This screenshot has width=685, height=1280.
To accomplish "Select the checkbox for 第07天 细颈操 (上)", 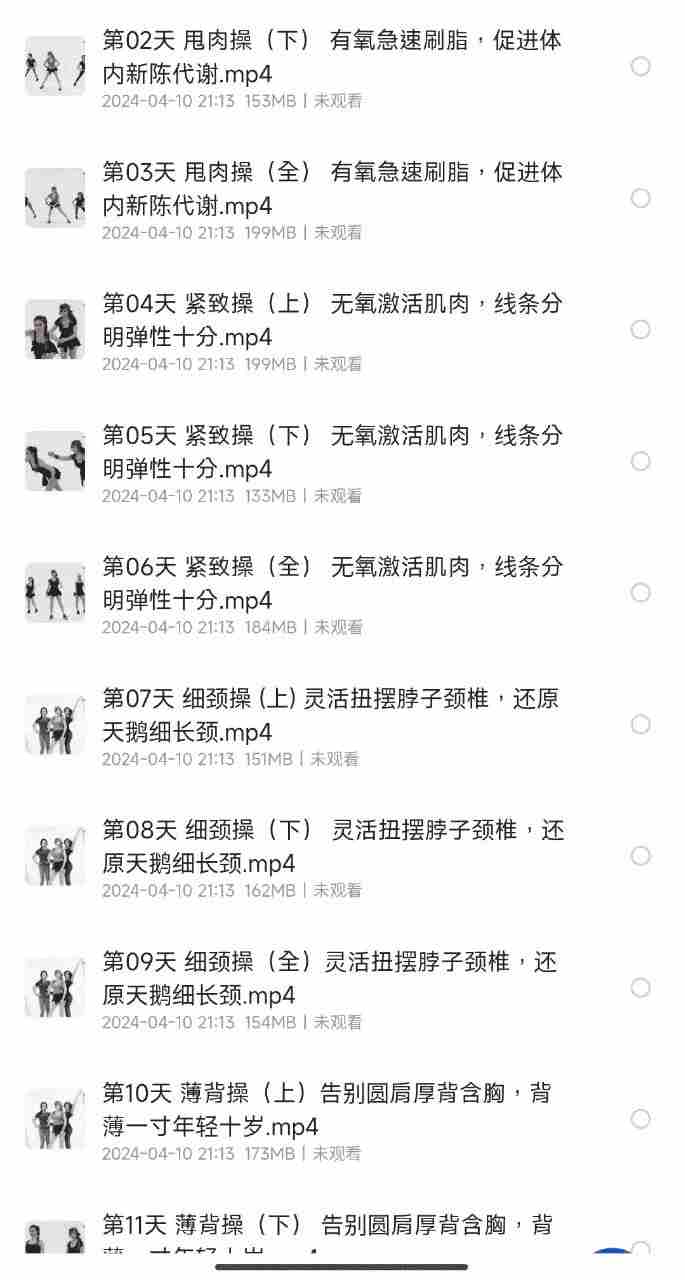I will 641,724.
